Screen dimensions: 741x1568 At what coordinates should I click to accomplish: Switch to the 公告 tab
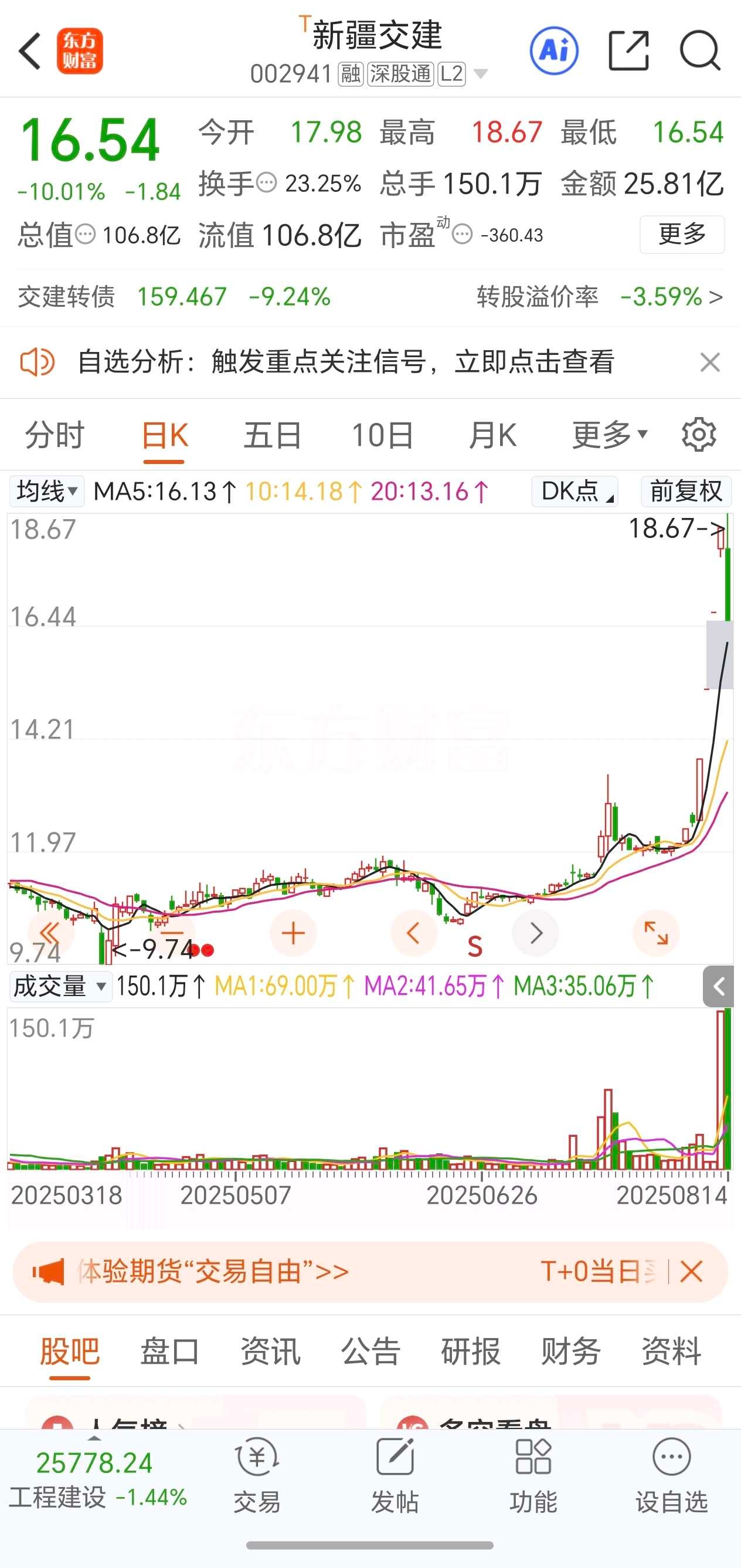pos(370,1352)
